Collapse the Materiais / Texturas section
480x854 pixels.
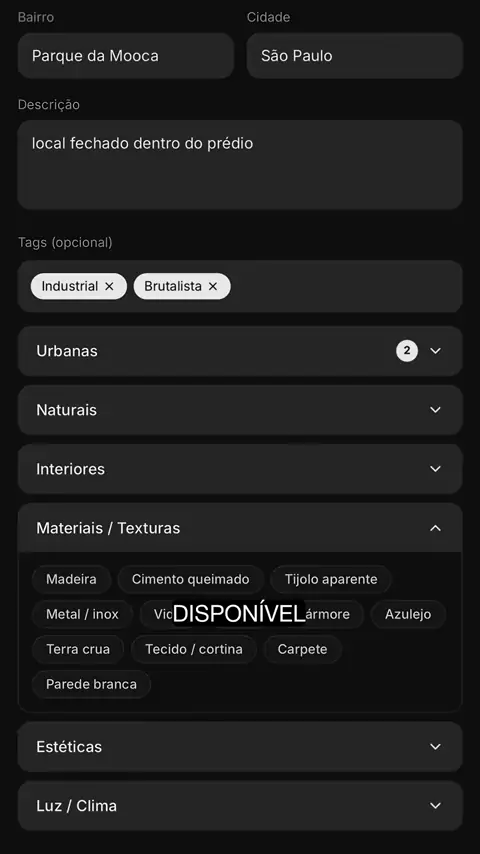[240, 528]
